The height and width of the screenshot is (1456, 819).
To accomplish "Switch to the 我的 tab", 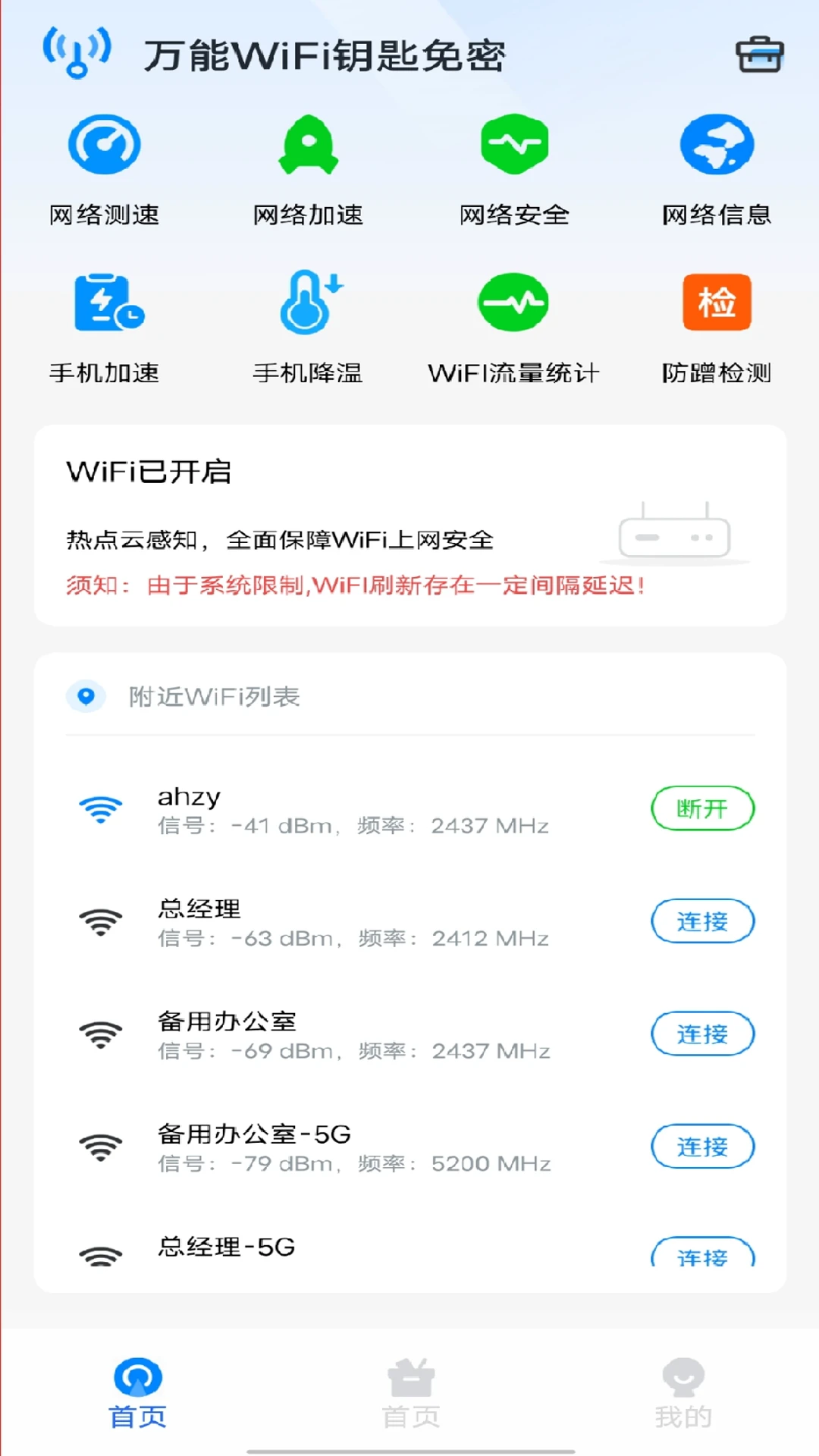I will (x=683, y=1394).
